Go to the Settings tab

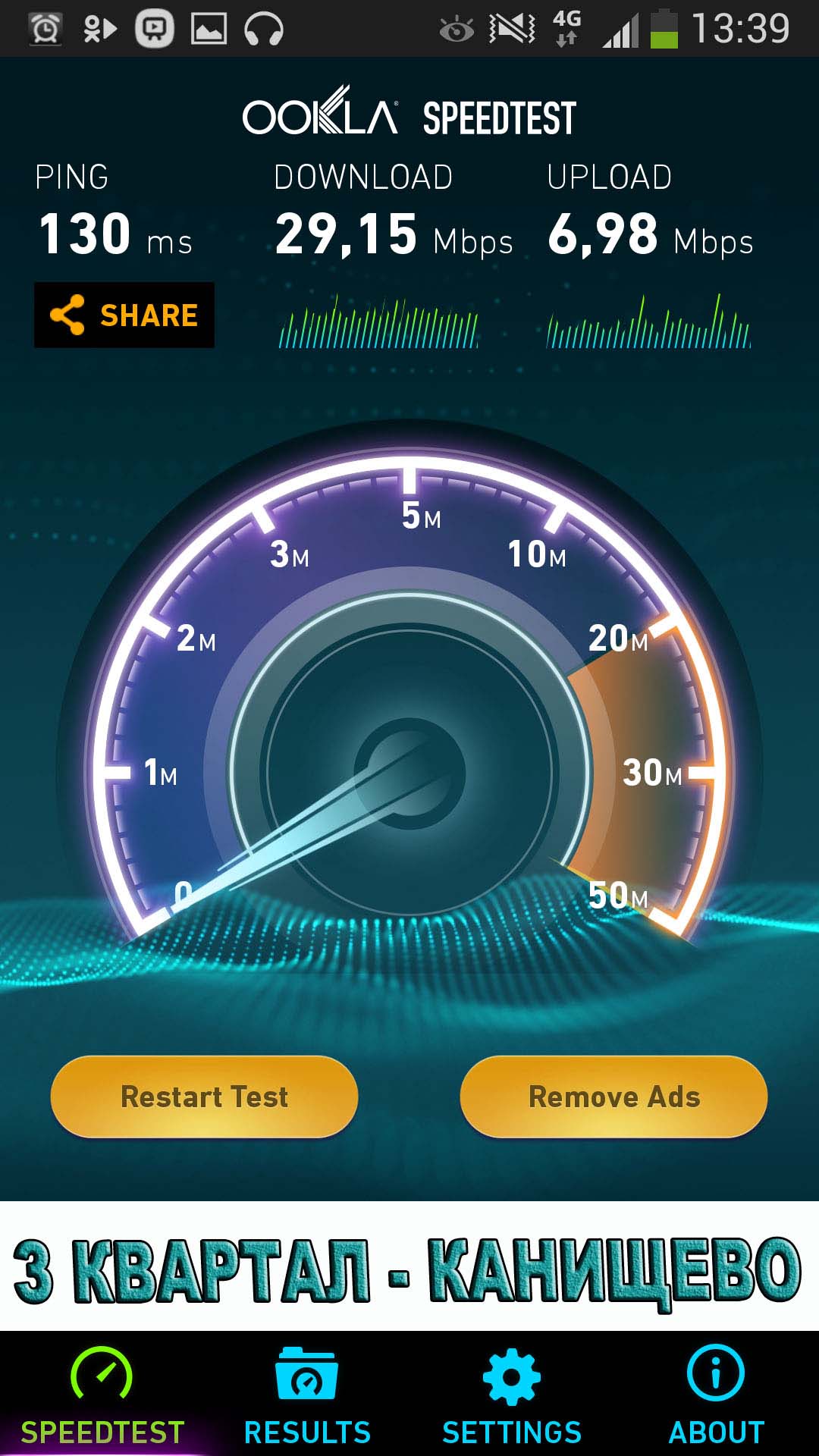[512, 1397]
